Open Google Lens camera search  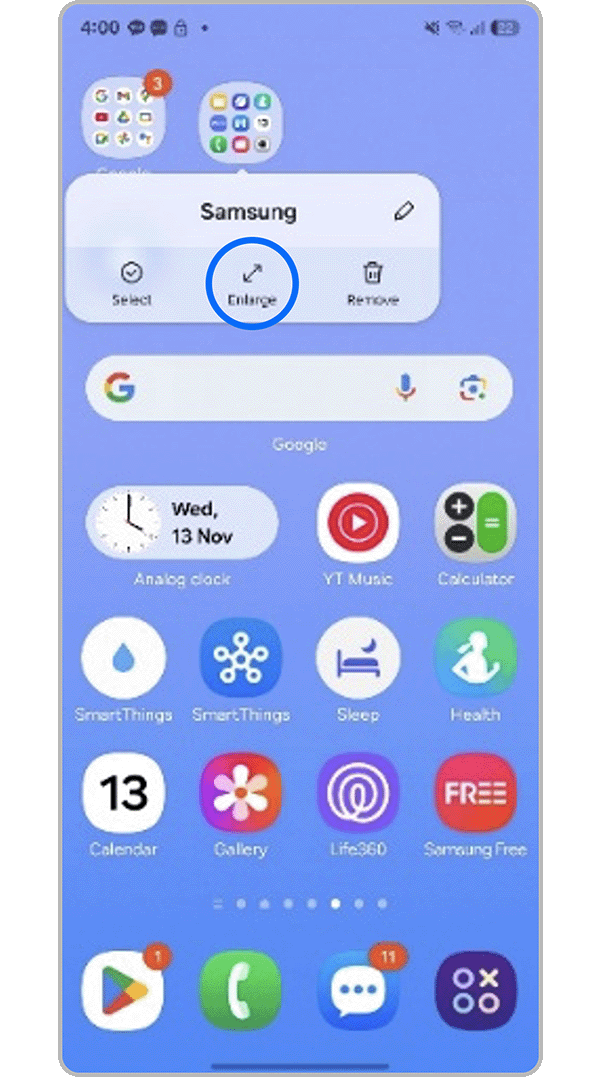point(472,388)
